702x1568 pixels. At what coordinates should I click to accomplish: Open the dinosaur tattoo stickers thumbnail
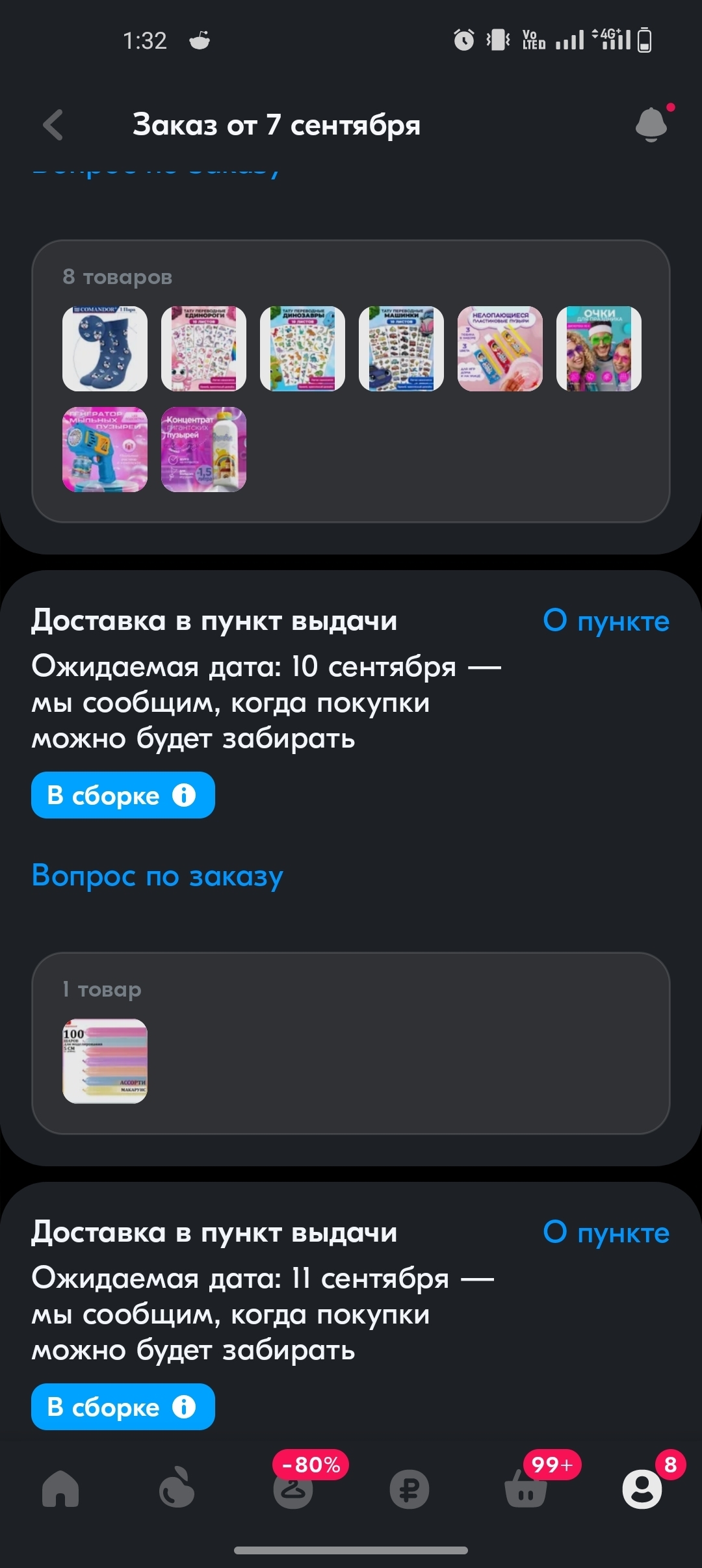click(302, 348)
